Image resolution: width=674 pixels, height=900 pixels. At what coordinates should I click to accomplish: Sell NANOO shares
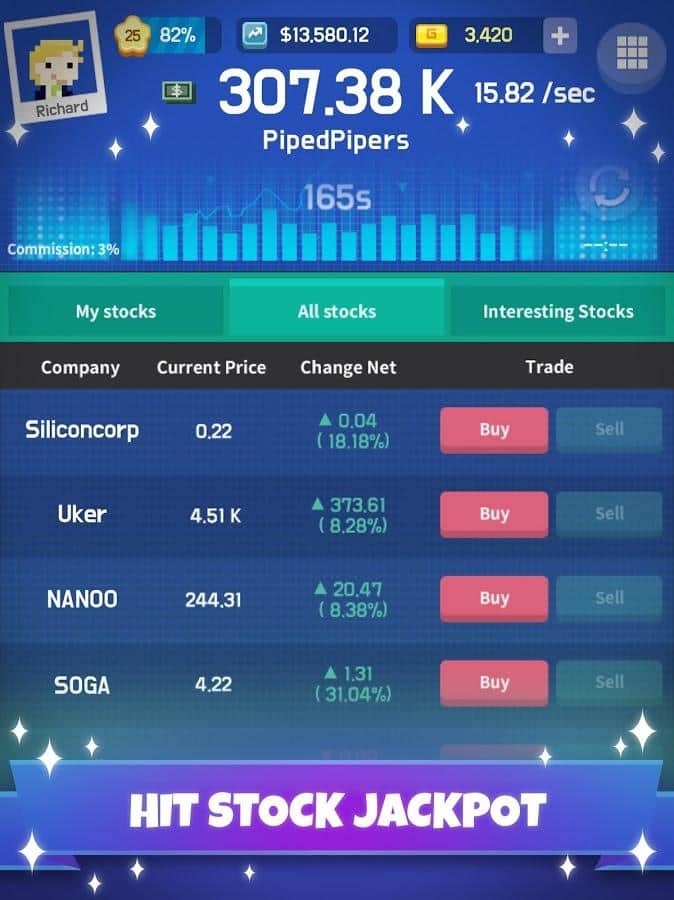coord(609,598)
